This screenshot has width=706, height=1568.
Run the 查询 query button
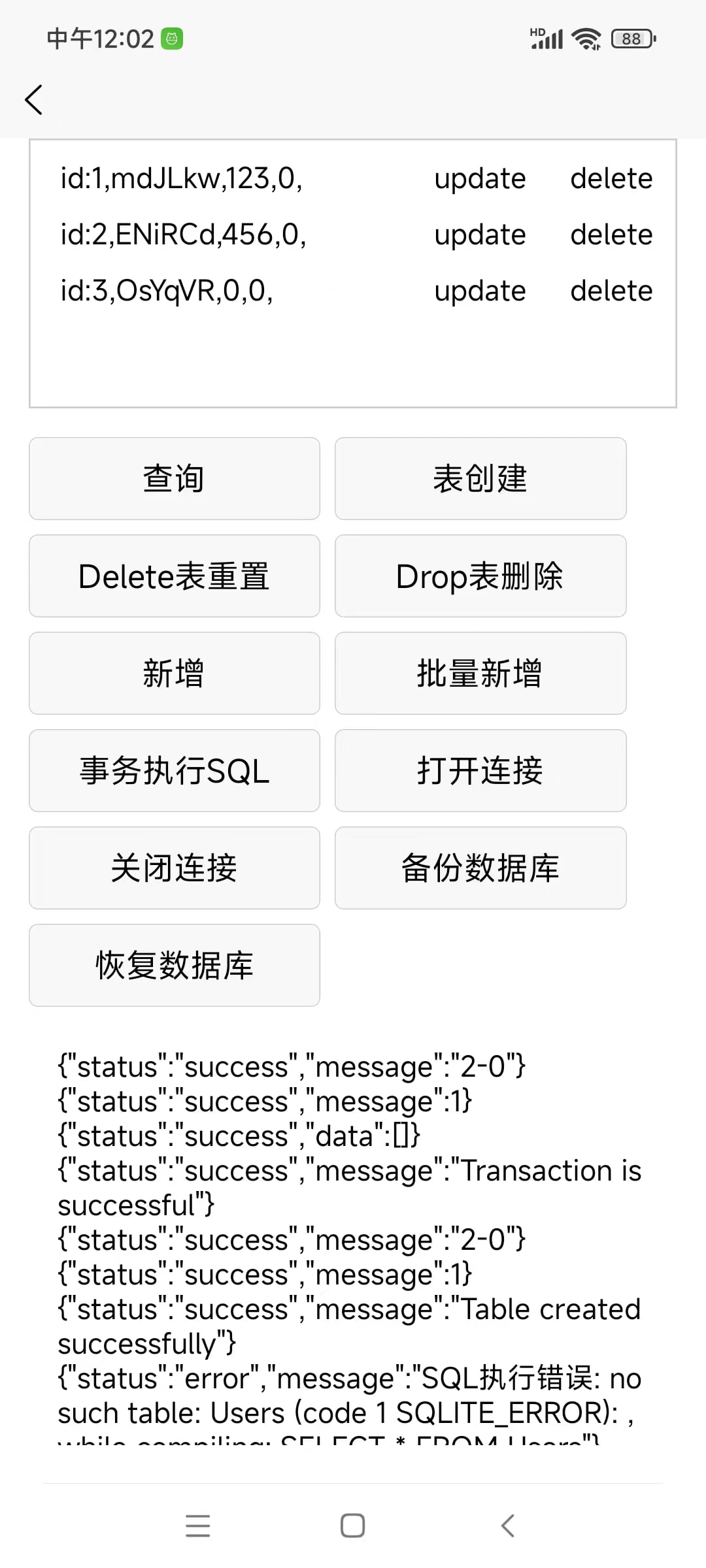pyautogui.click(x=175, y=479)
